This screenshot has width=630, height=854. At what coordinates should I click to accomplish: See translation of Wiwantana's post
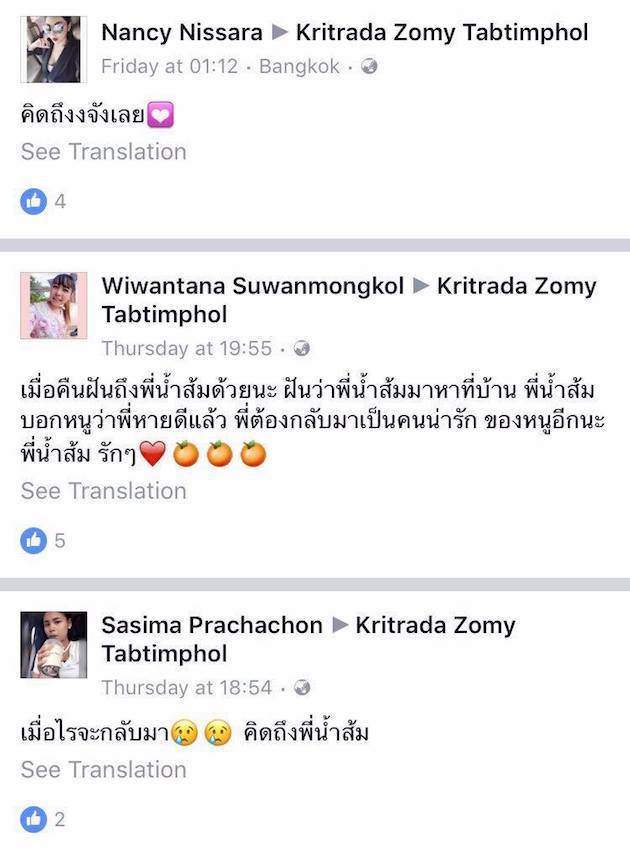point(103,491)
